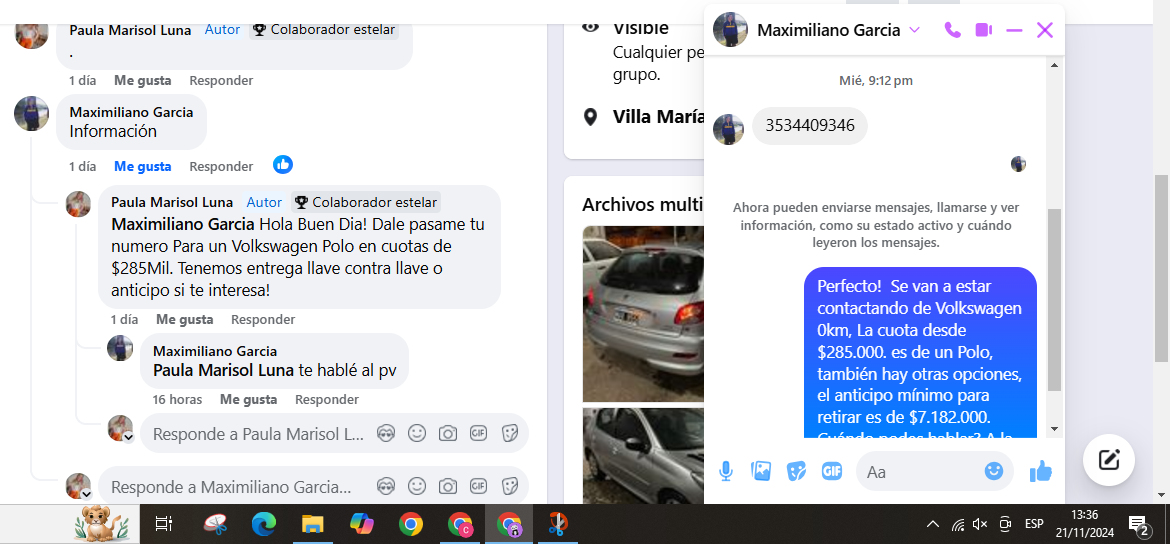The image size is (1170, 544).
Task: Start a video call in the chat
Action: (983, 30)
